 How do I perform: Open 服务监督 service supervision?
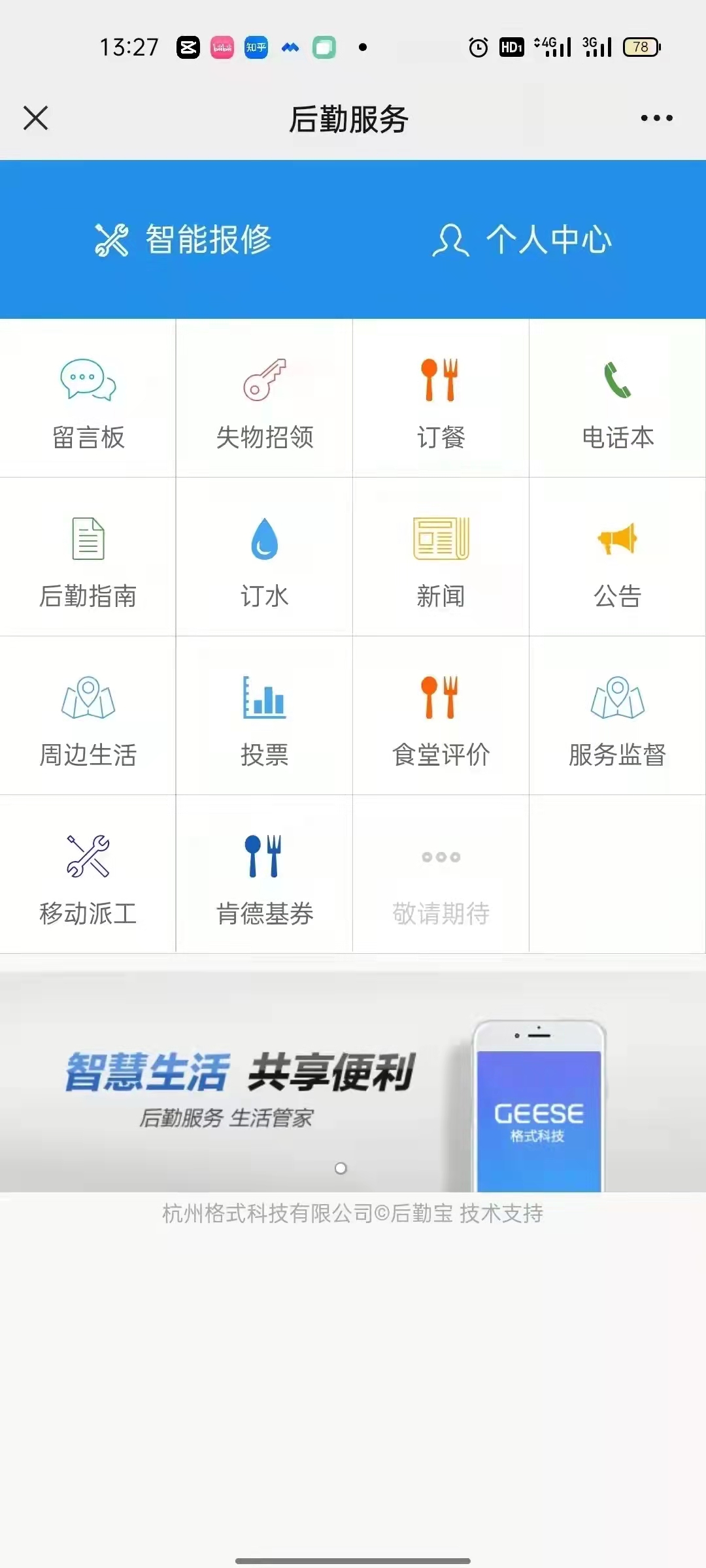click(617, 716)
